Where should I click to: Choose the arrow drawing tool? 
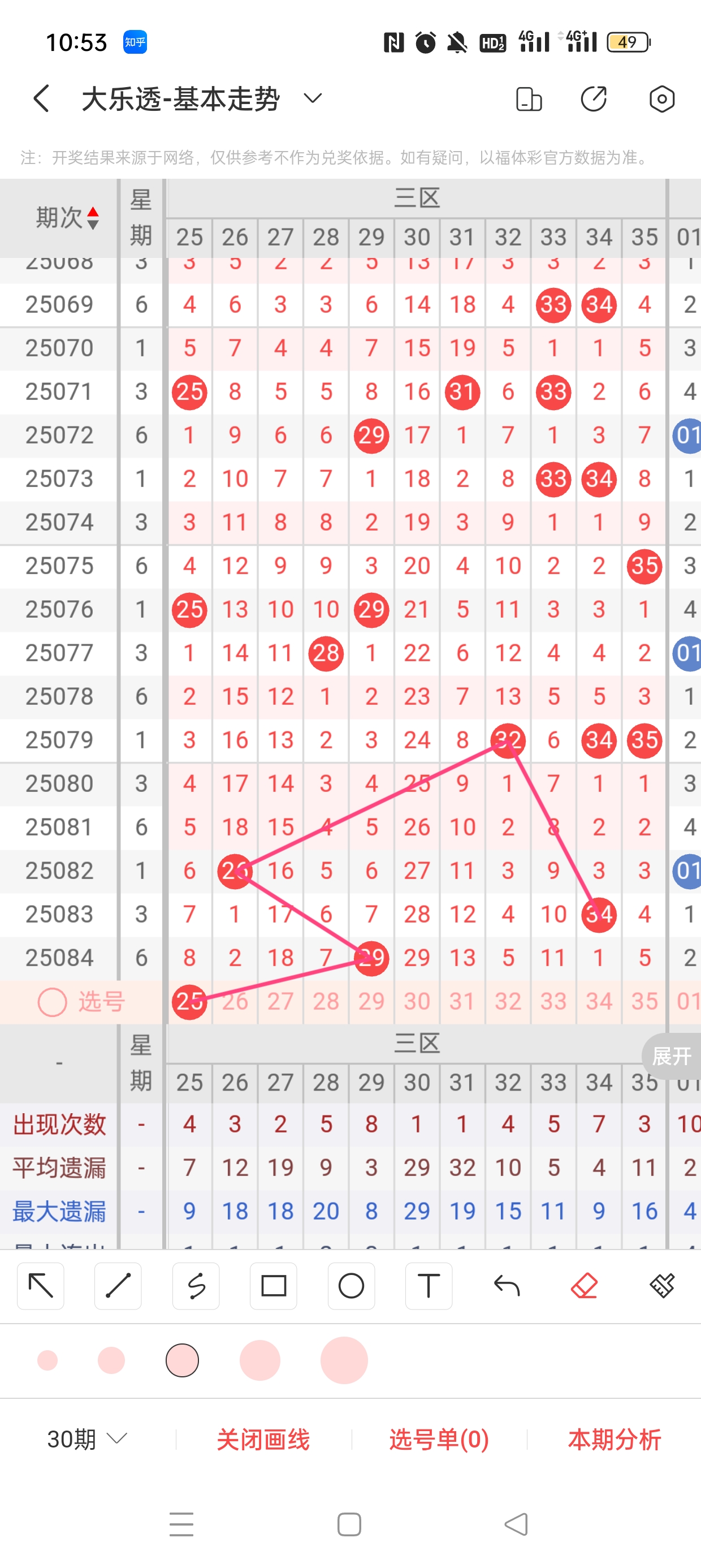(41, 1286)
